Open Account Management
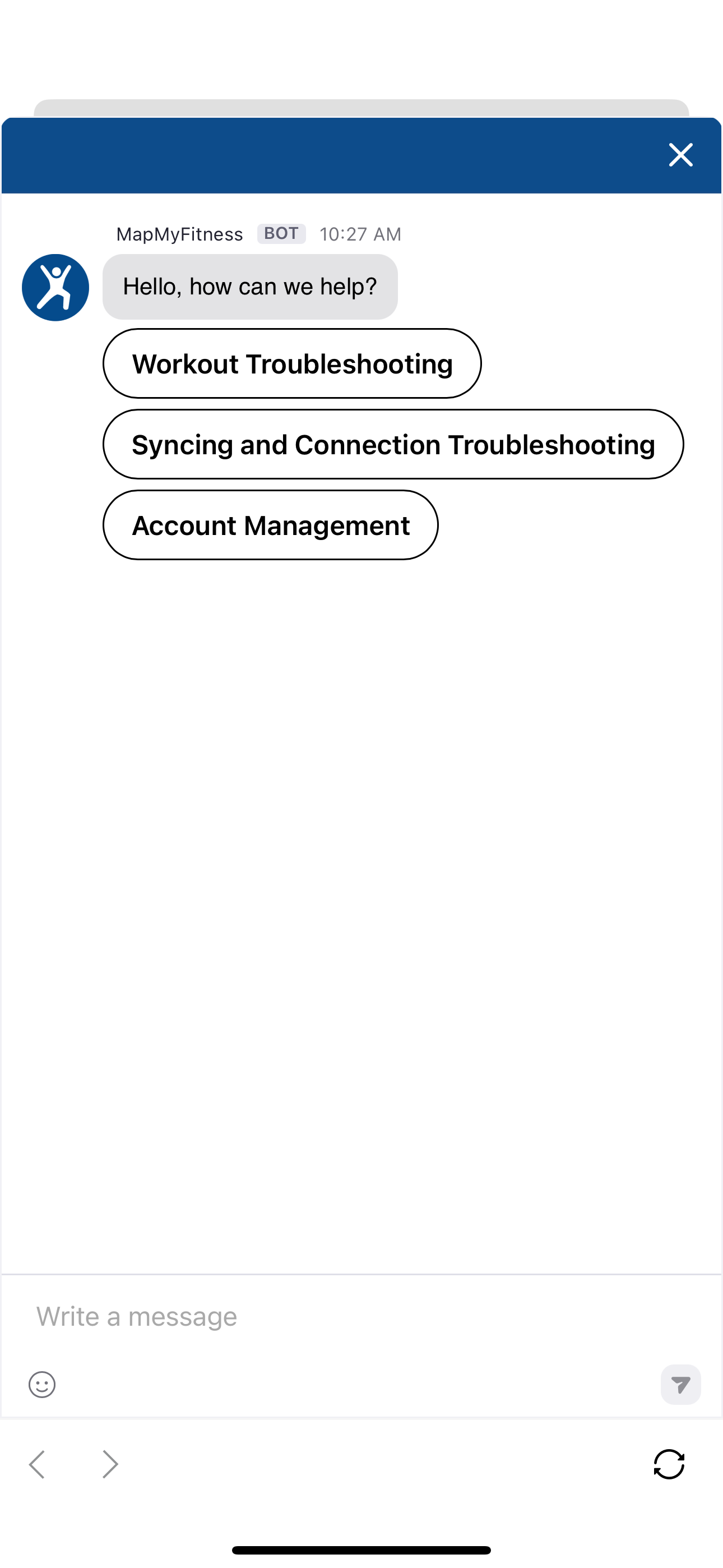The width and height of the screenshot is (723, 1568). click(x=271, y=525)
